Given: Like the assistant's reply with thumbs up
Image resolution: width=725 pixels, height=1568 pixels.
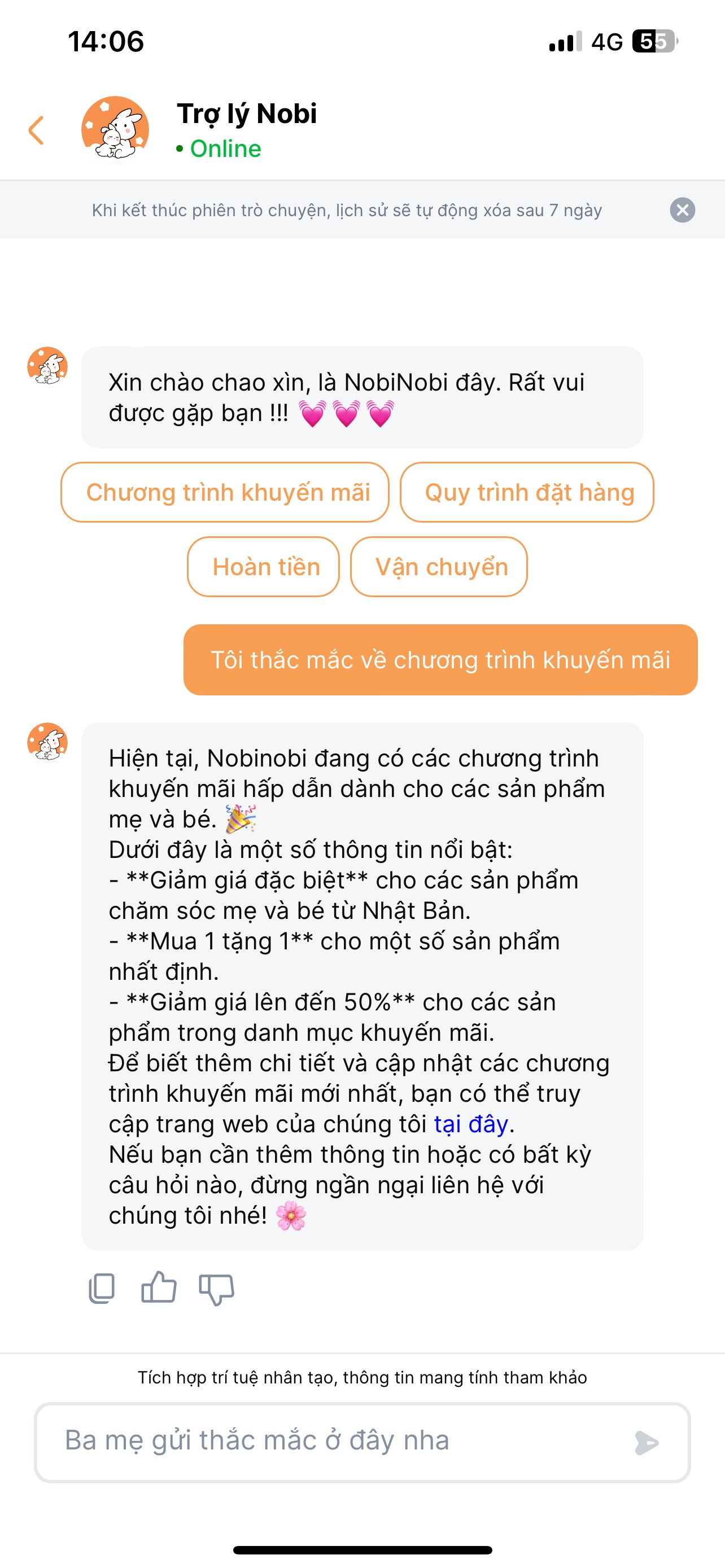Looking at the screenshot, I should click(x=159, y=1287).
